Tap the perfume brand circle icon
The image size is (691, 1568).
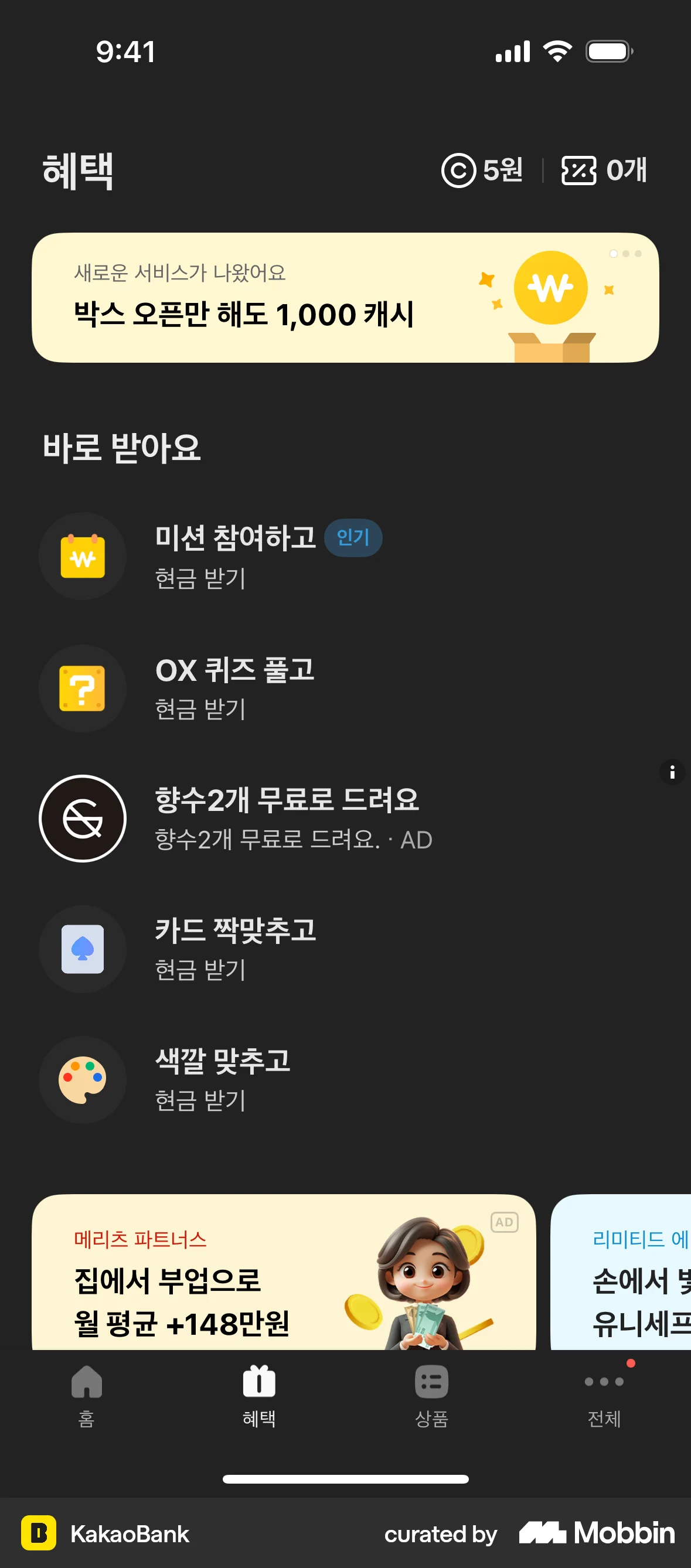tap(83, 819)
